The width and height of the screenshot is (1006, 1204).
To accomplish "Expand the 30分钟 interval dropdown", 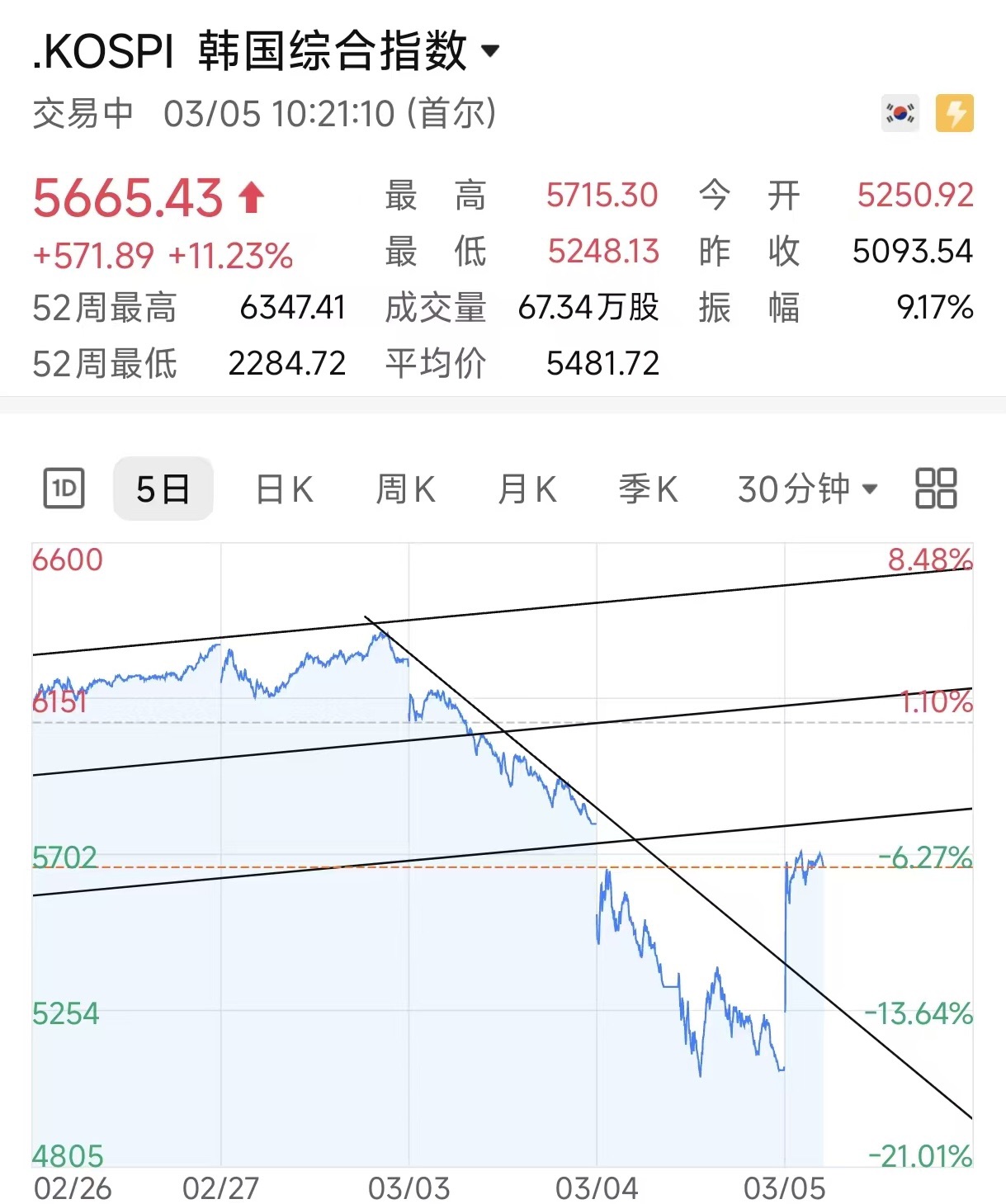I will click(807, 489).
